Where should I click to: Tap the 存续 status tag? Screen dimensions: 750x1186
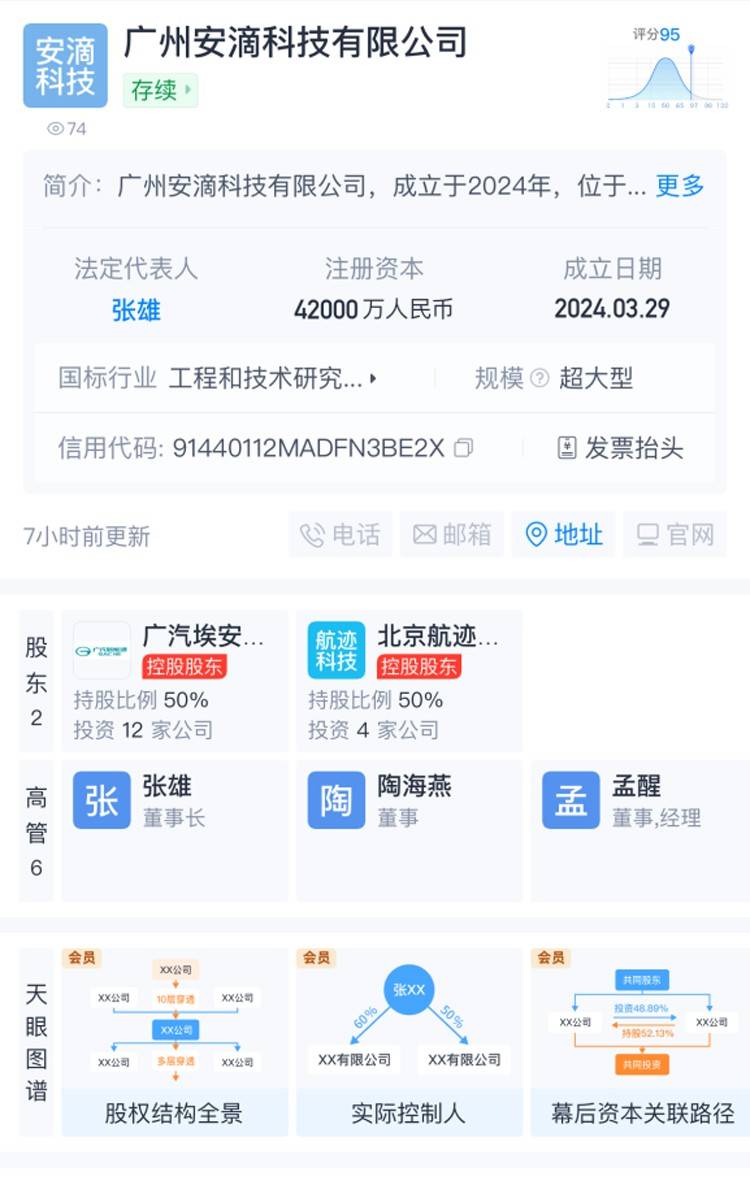point(160,90)
